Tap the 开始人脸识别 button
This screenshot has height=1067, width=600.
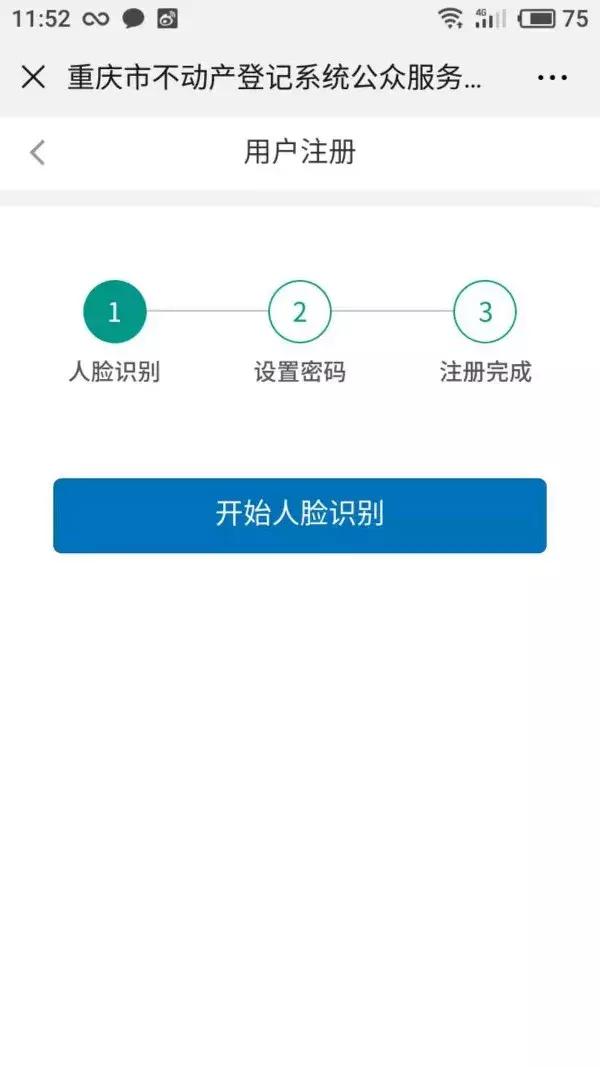[300, 515]
